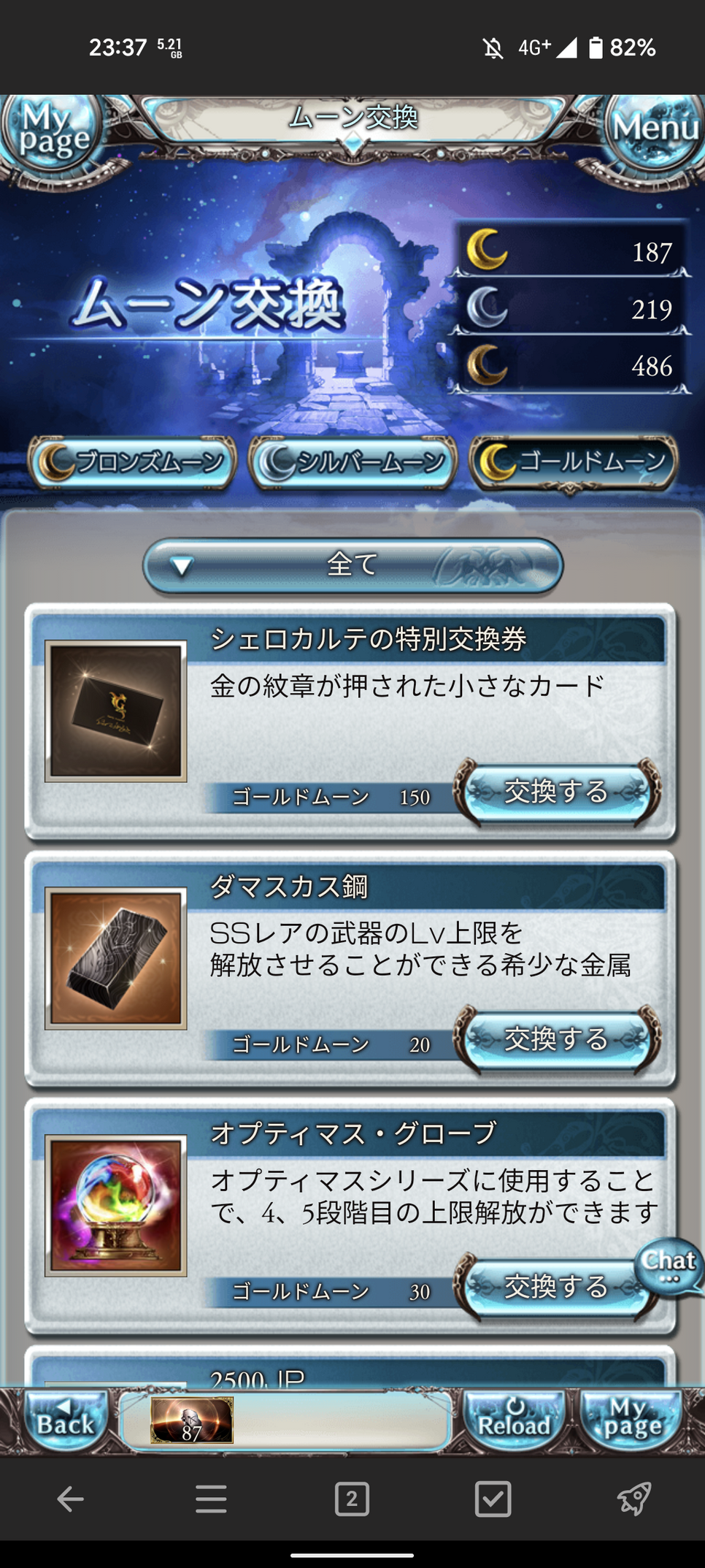Expand the 全て filter dropdown
The width and height of the screenshot is (705, 1568).
point(352,565)
